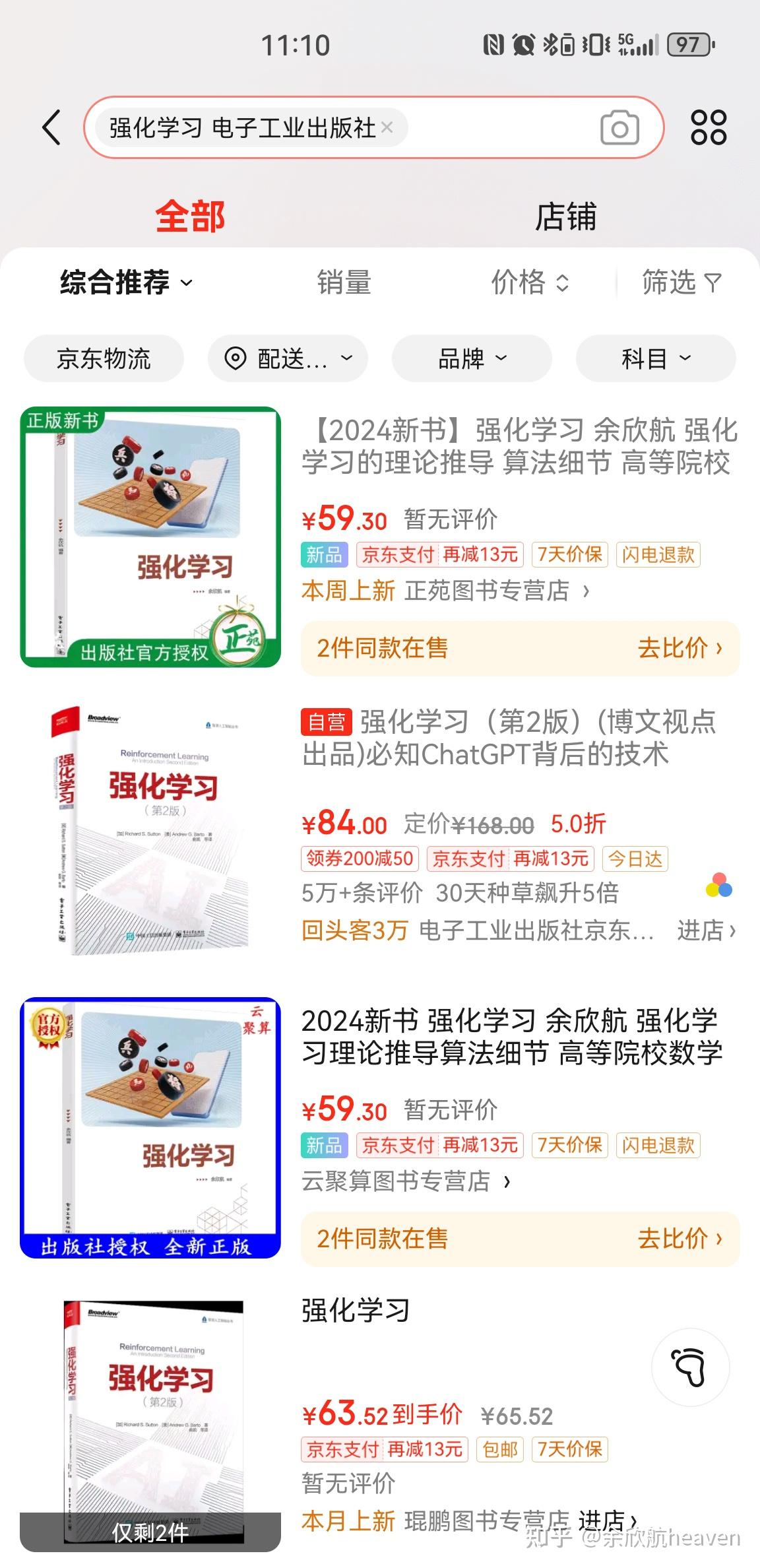
Task: Expand the 配送 location dropdown
Action: click(288, 358)
